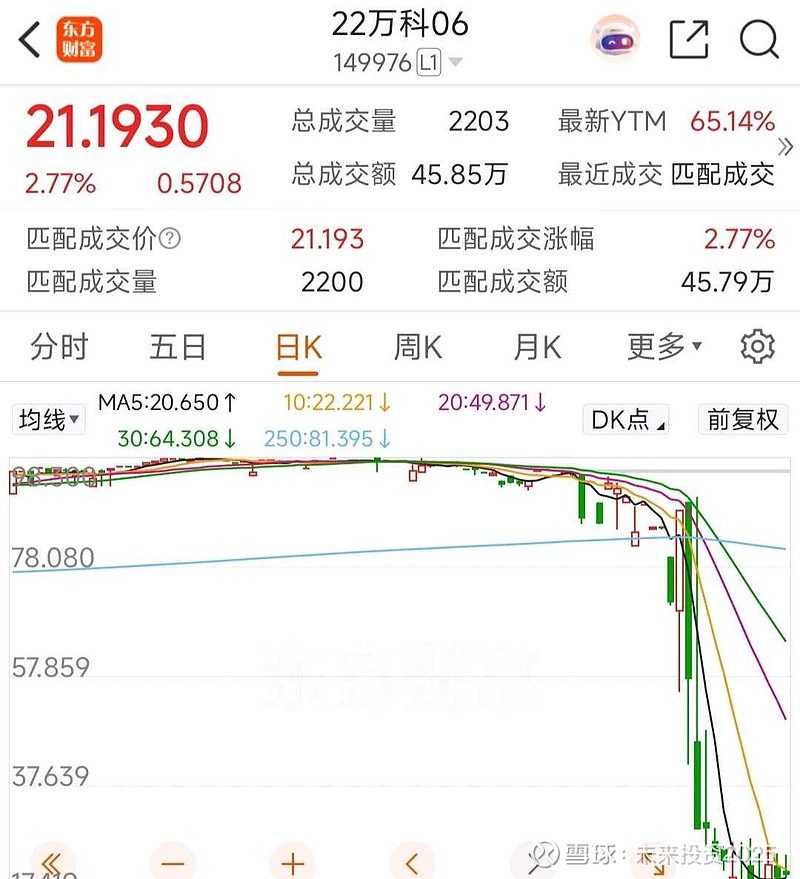The image size is (800, 879).
Task: Toggle the 均线 moving average overlay
Action: [x=48, y=420]
